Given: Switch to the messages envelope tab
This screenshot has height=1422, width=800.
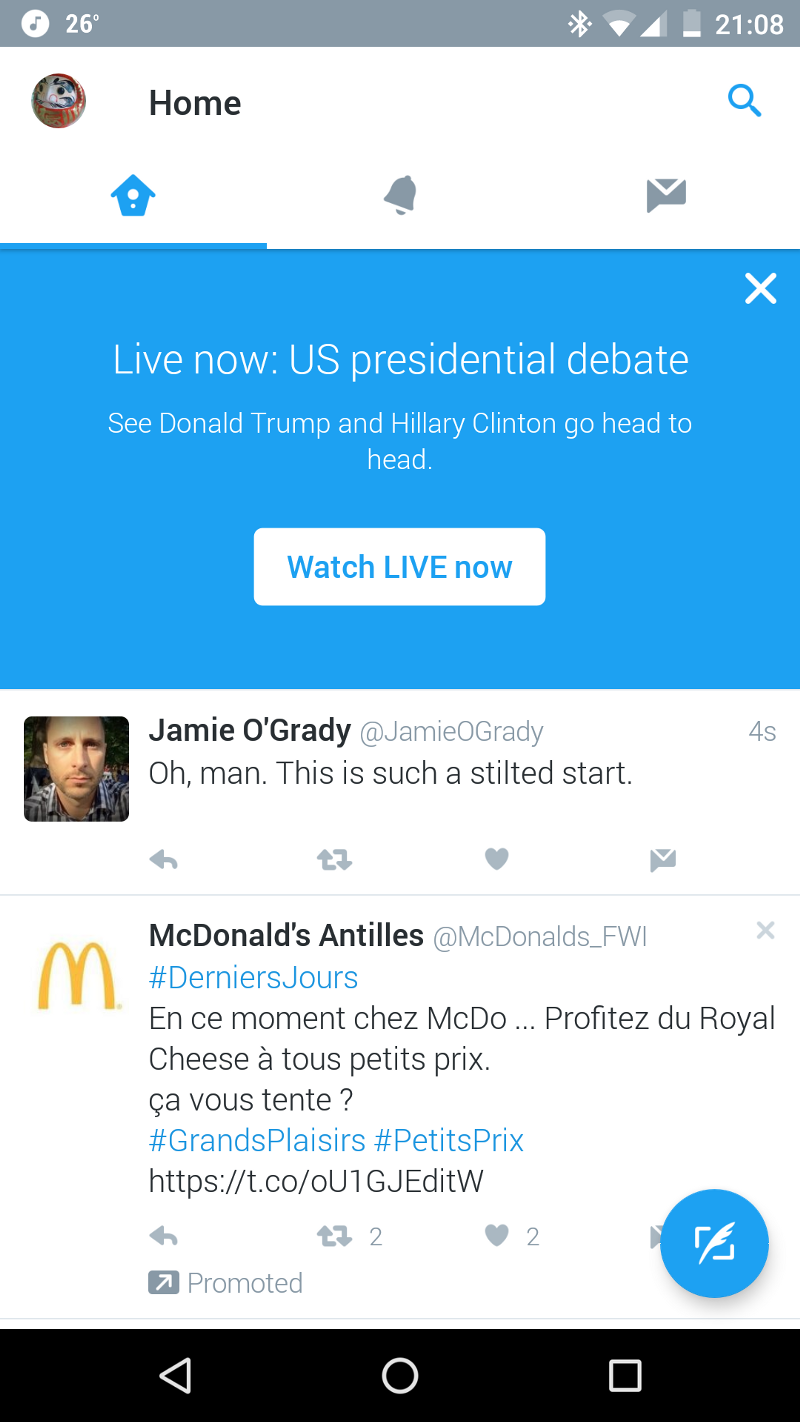Looking at the screenshot, I should [666, 195].
